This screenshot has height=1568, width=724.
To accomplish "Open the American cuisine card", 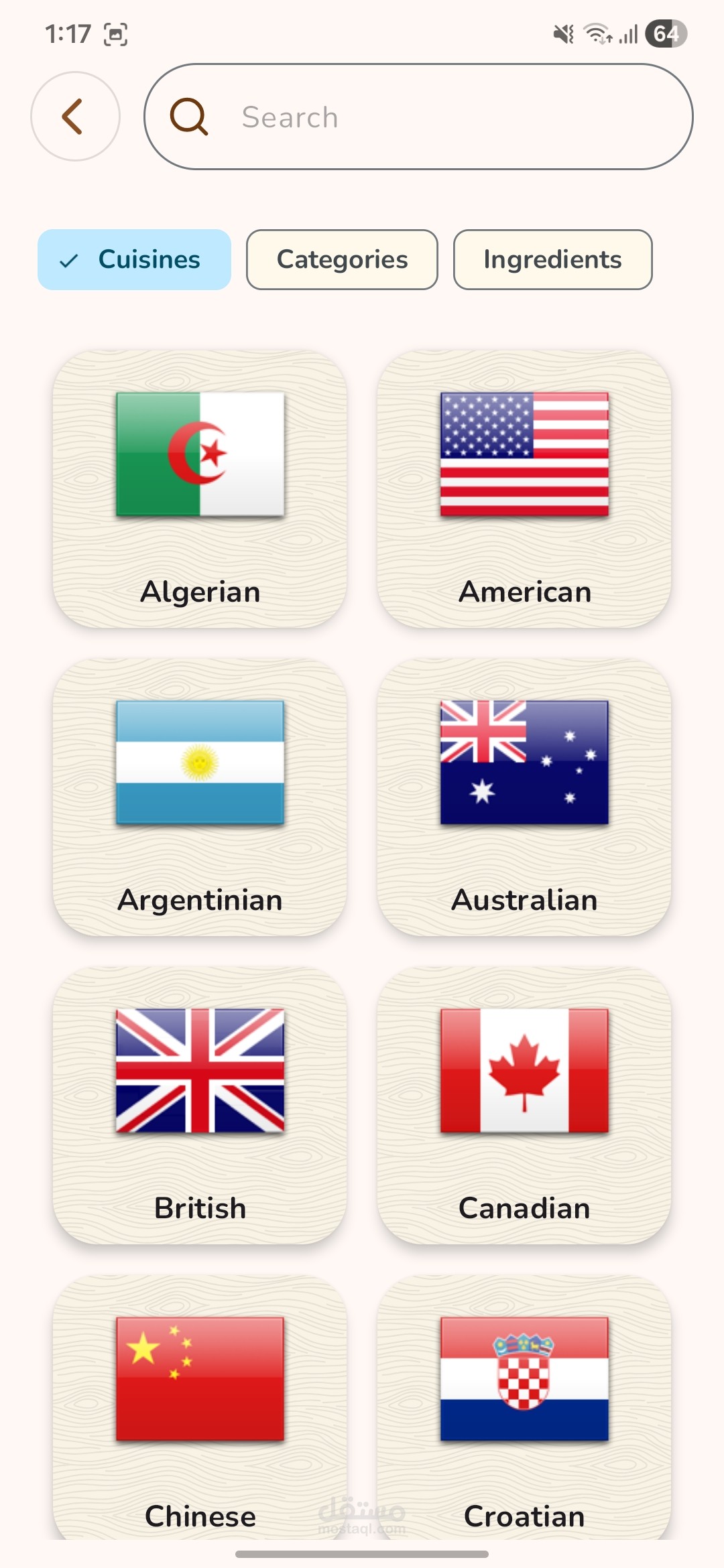I will 524,489.
